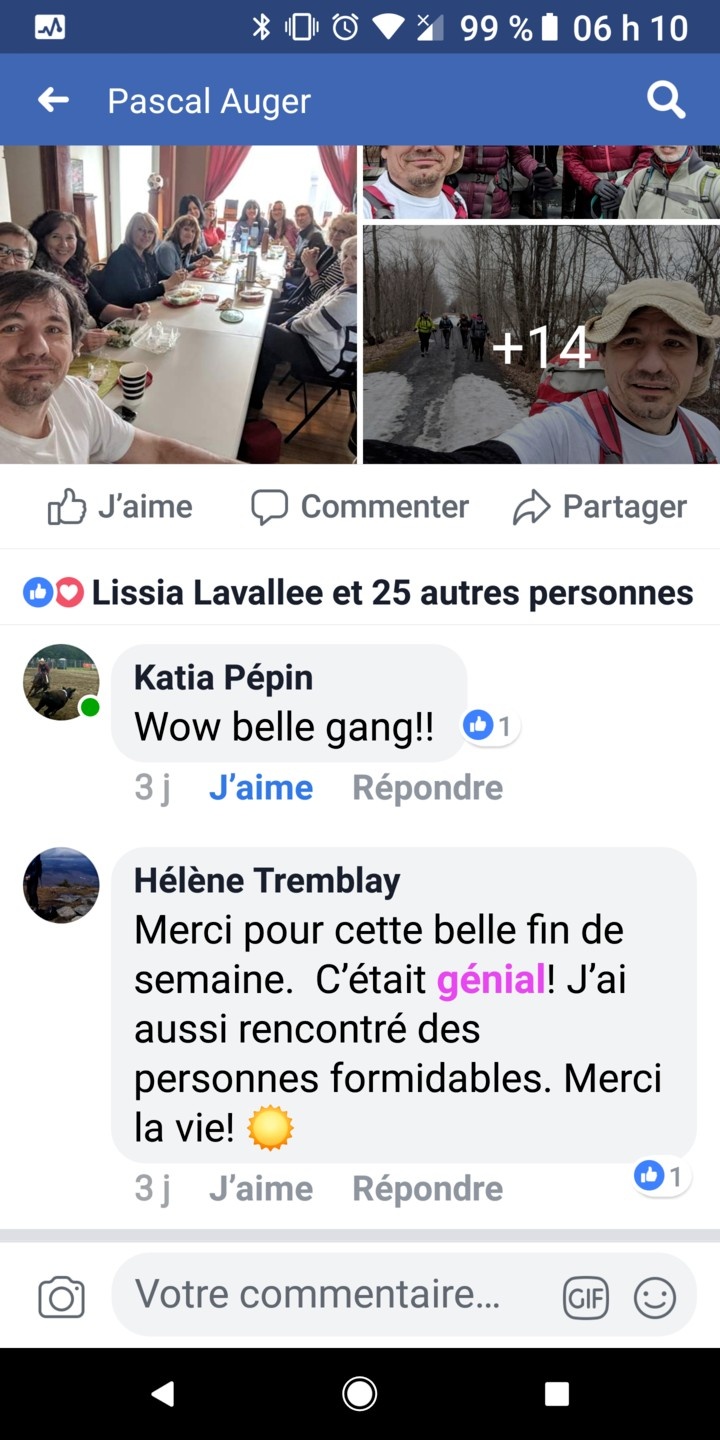Screen dimensions: 720x1440
Task: Go back using the header arrow
Action: pyautogui.click(x=53, y=100)
